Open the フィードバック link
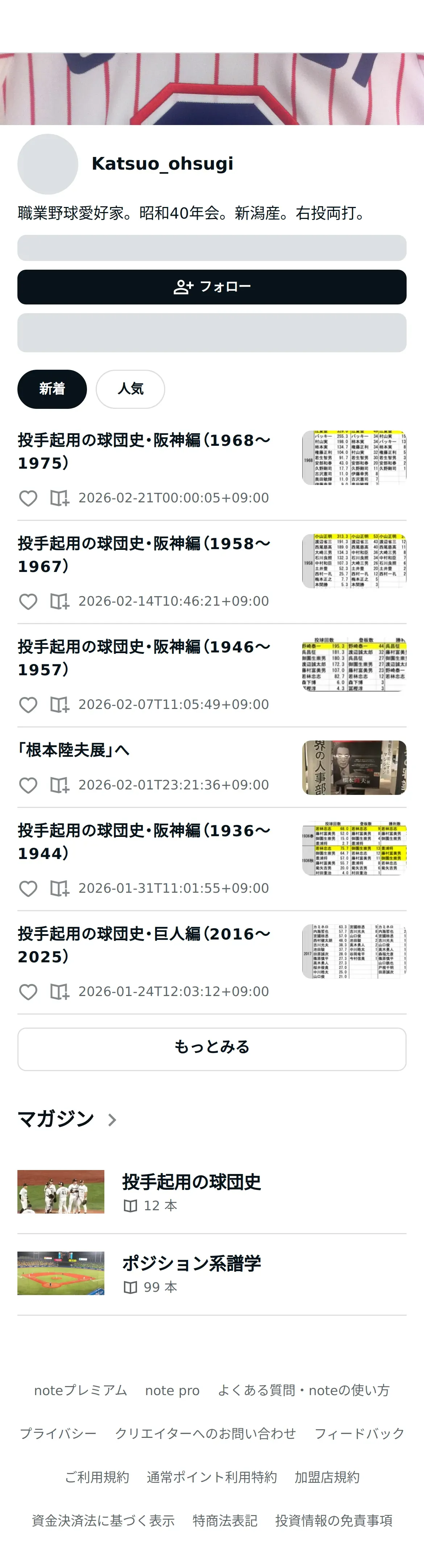Screen dimensions: 424x1568 (x=359, y=1434)
